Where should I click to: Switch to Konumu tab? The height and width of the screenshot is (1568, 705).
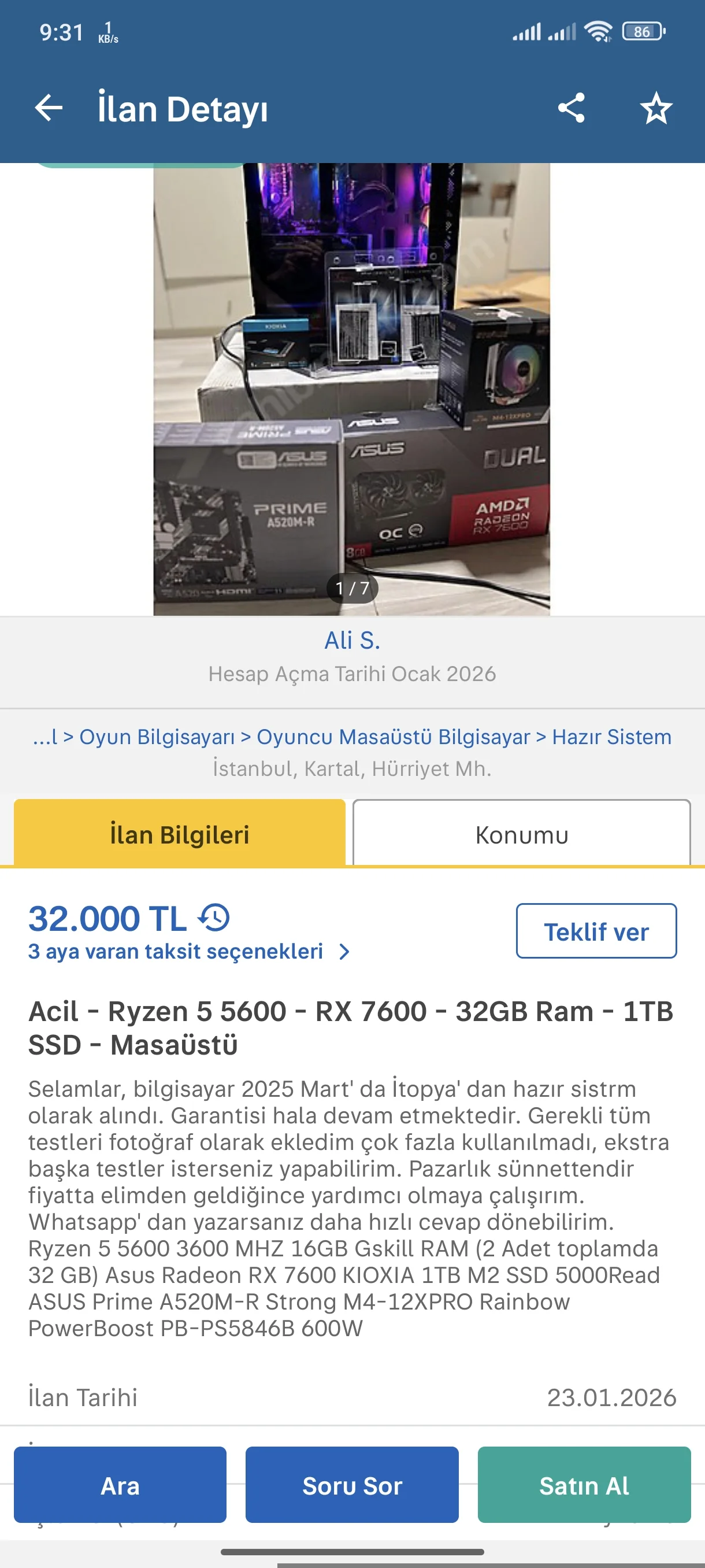tap(521, 834)
